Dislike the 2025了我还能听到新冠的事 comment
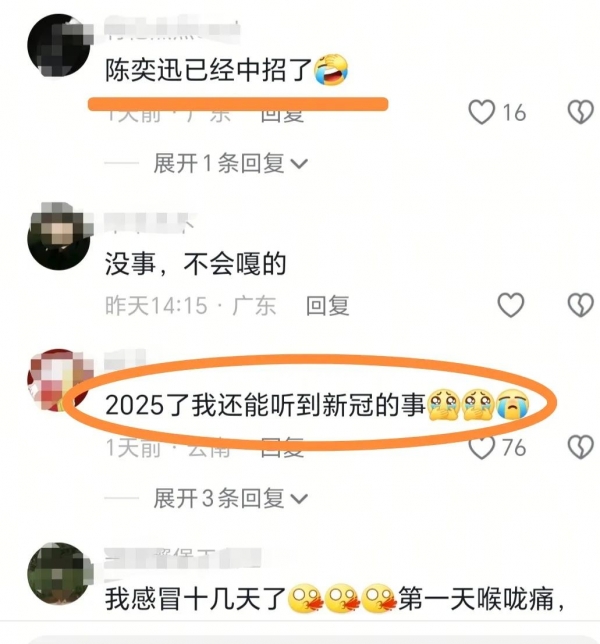Viewport: 600px width, 644px height. (580, 447)
